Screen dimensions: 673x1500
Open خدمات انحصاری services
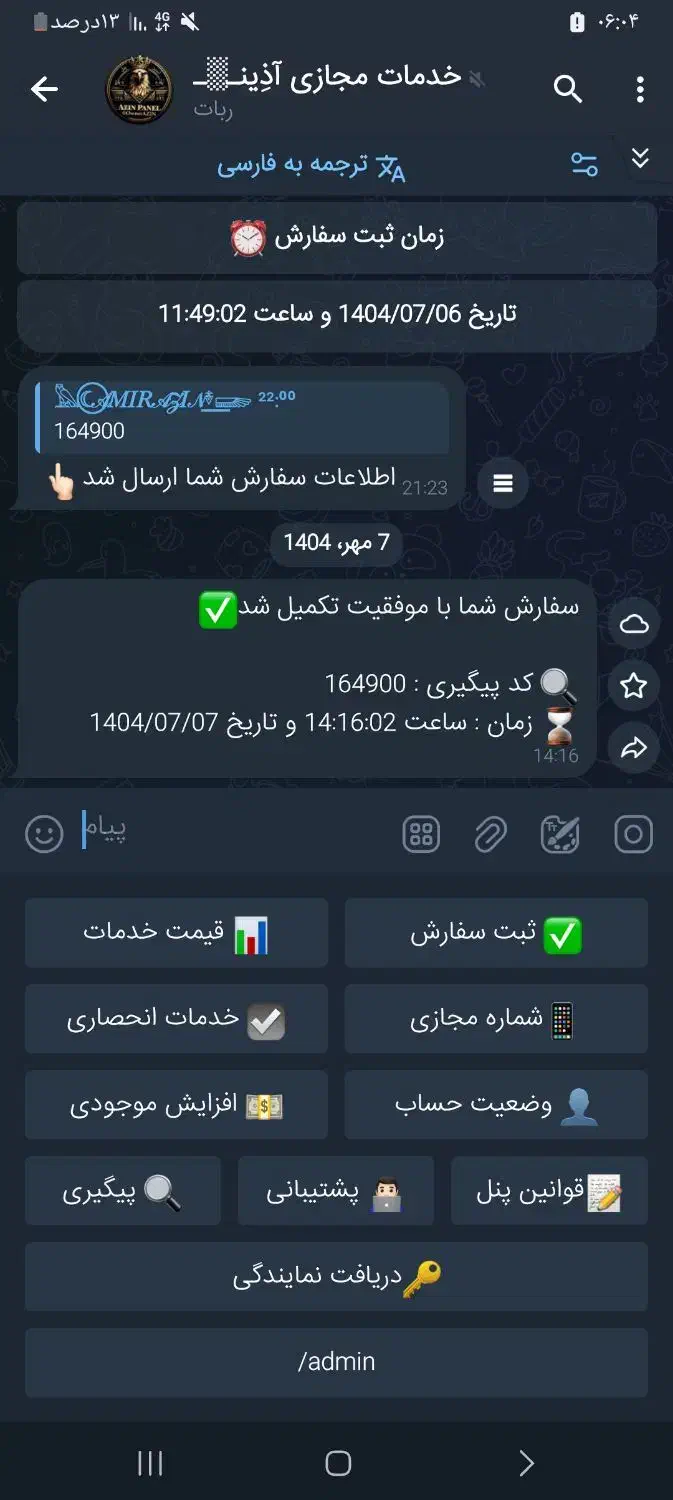pyautogui.click(x=176, y=1019)
